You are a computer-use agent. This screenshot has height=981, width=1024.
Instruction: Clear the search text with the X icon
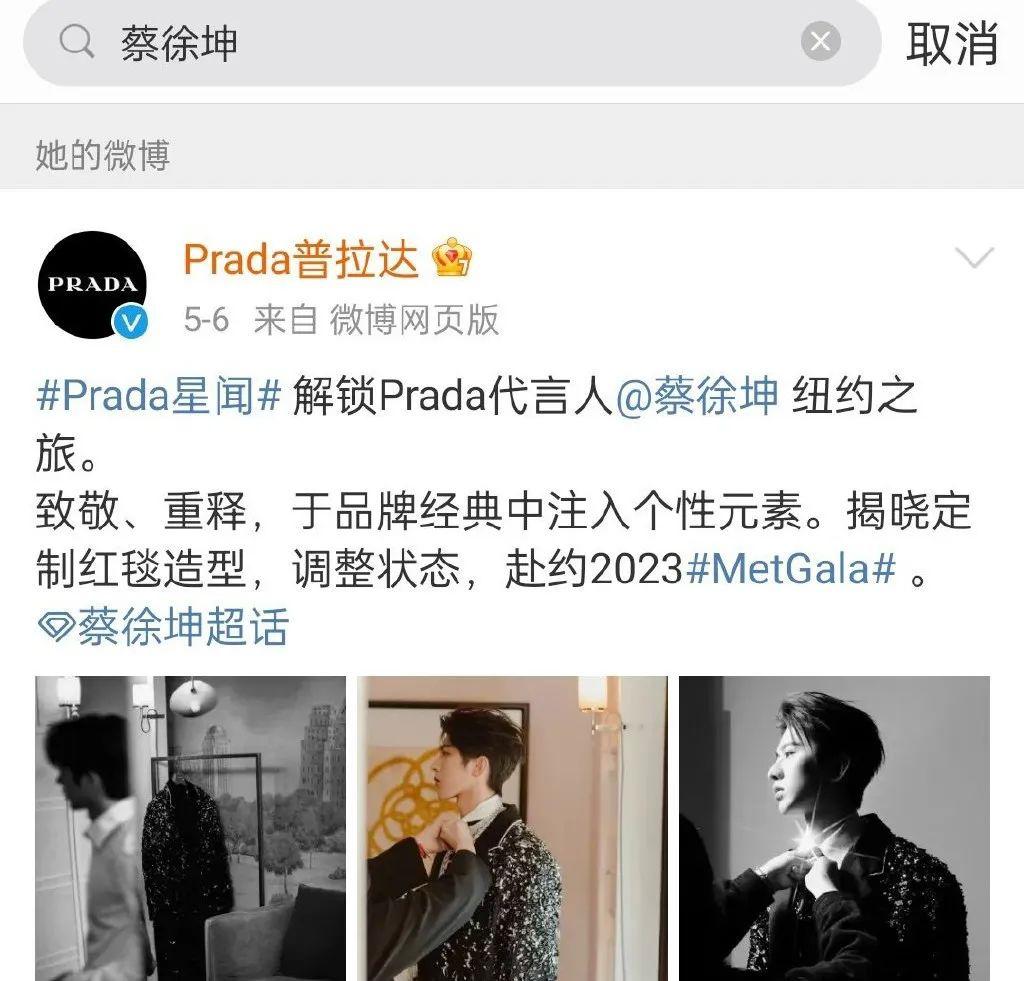820,42
